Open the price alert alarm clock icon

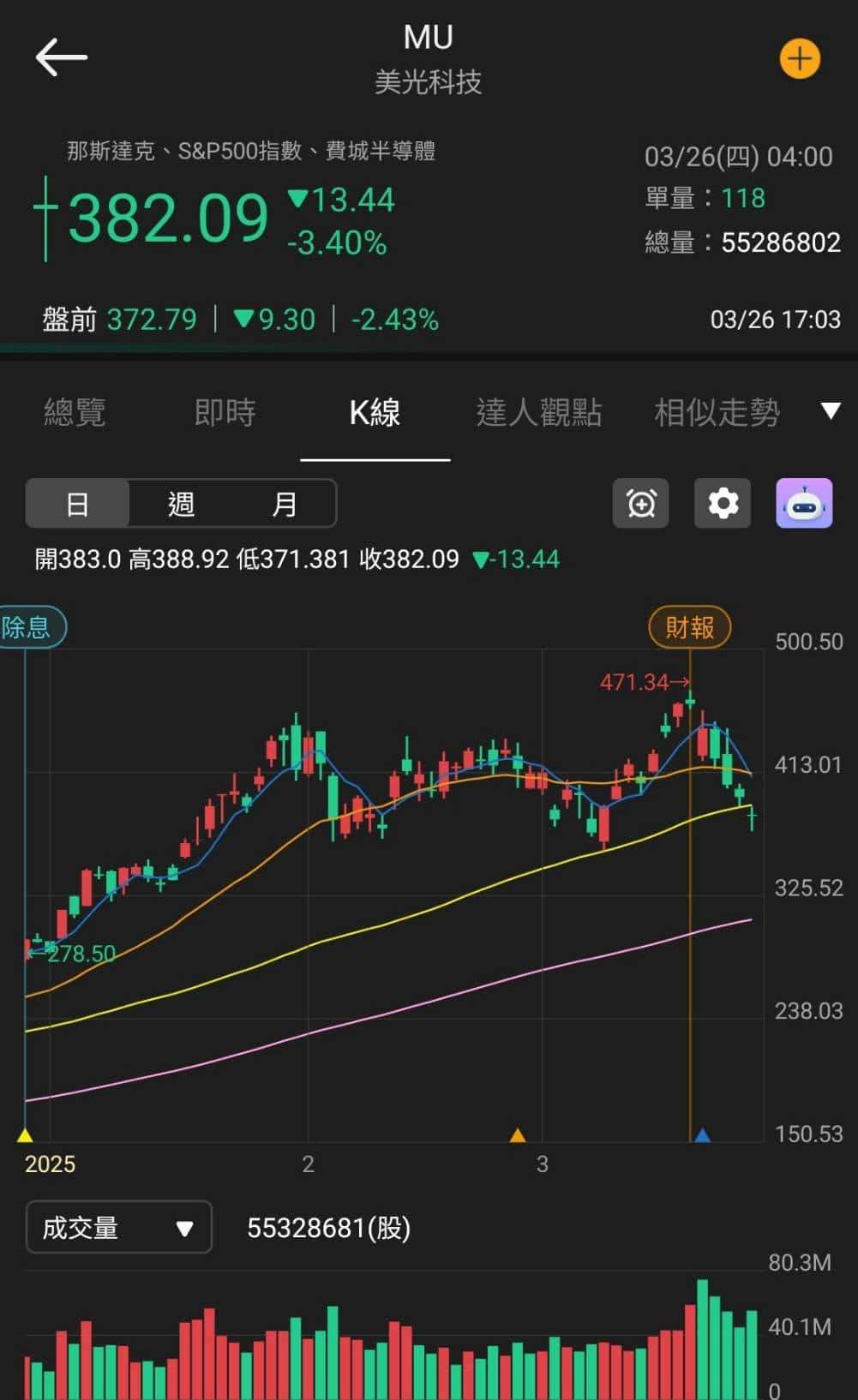640,504
